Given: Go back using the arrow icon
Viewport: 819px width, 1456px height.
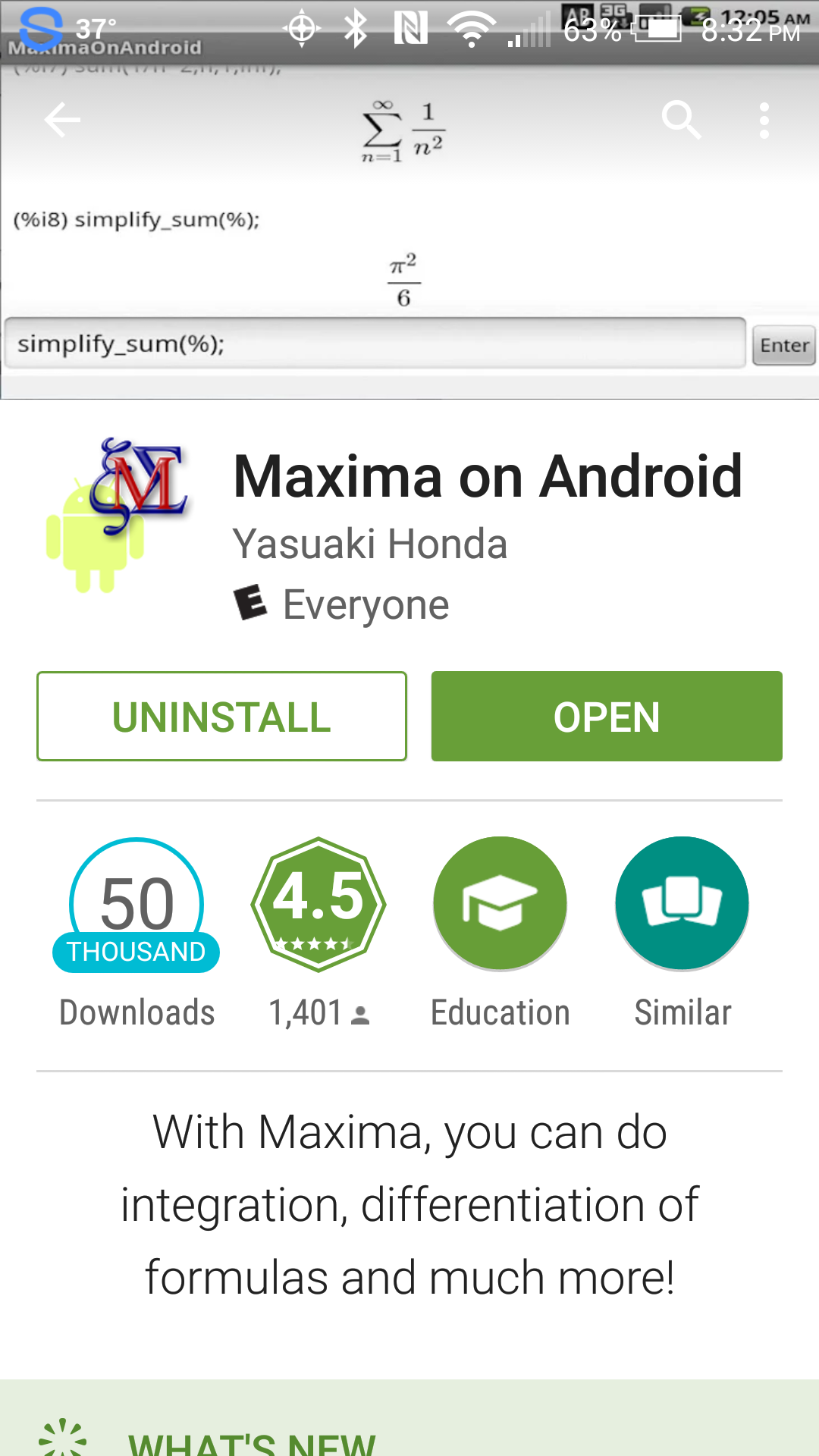Looking at the screenshot, I should pyautogui.click(x=62, y=120).
